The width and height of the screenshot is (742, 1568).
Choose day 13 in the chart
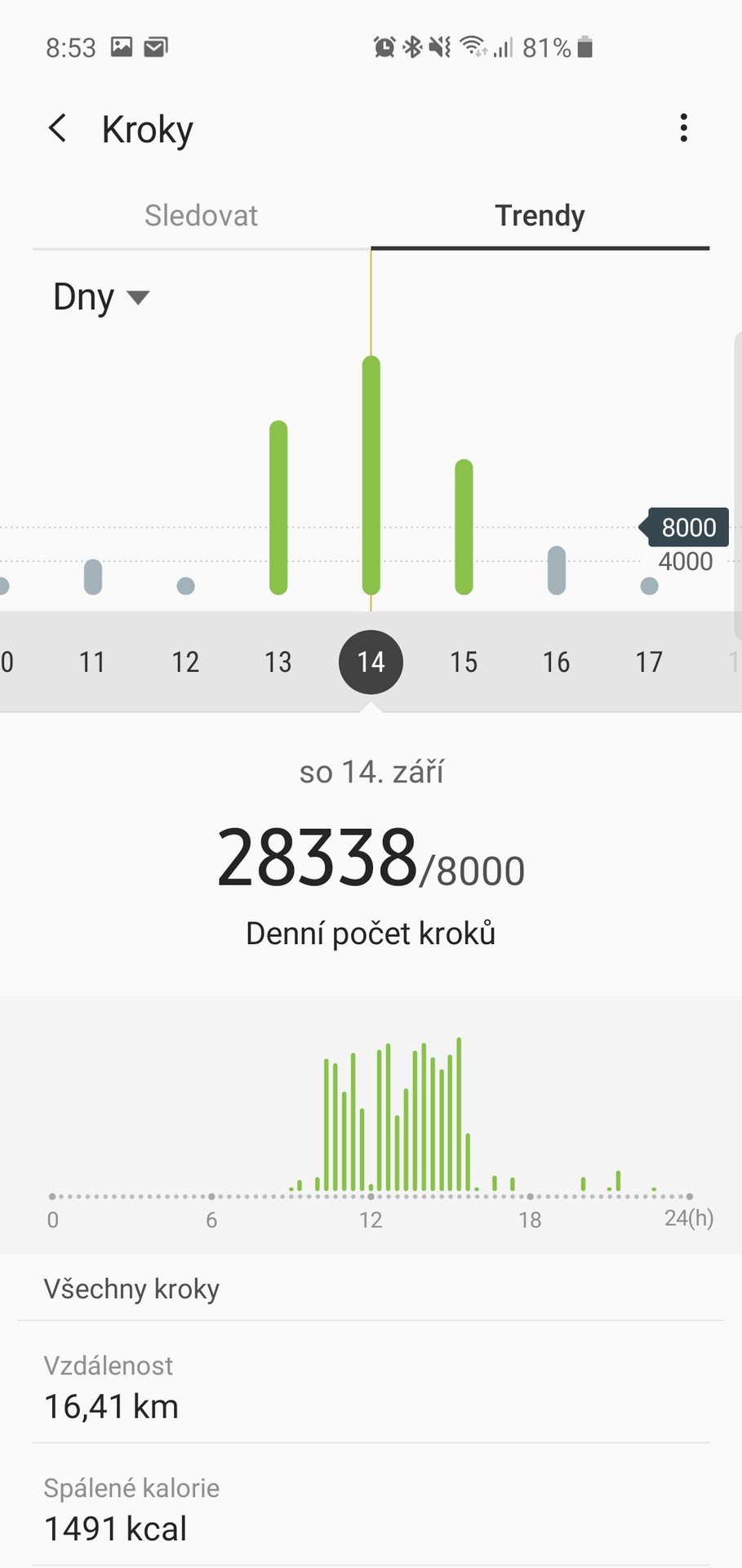(x=278, y=661)
